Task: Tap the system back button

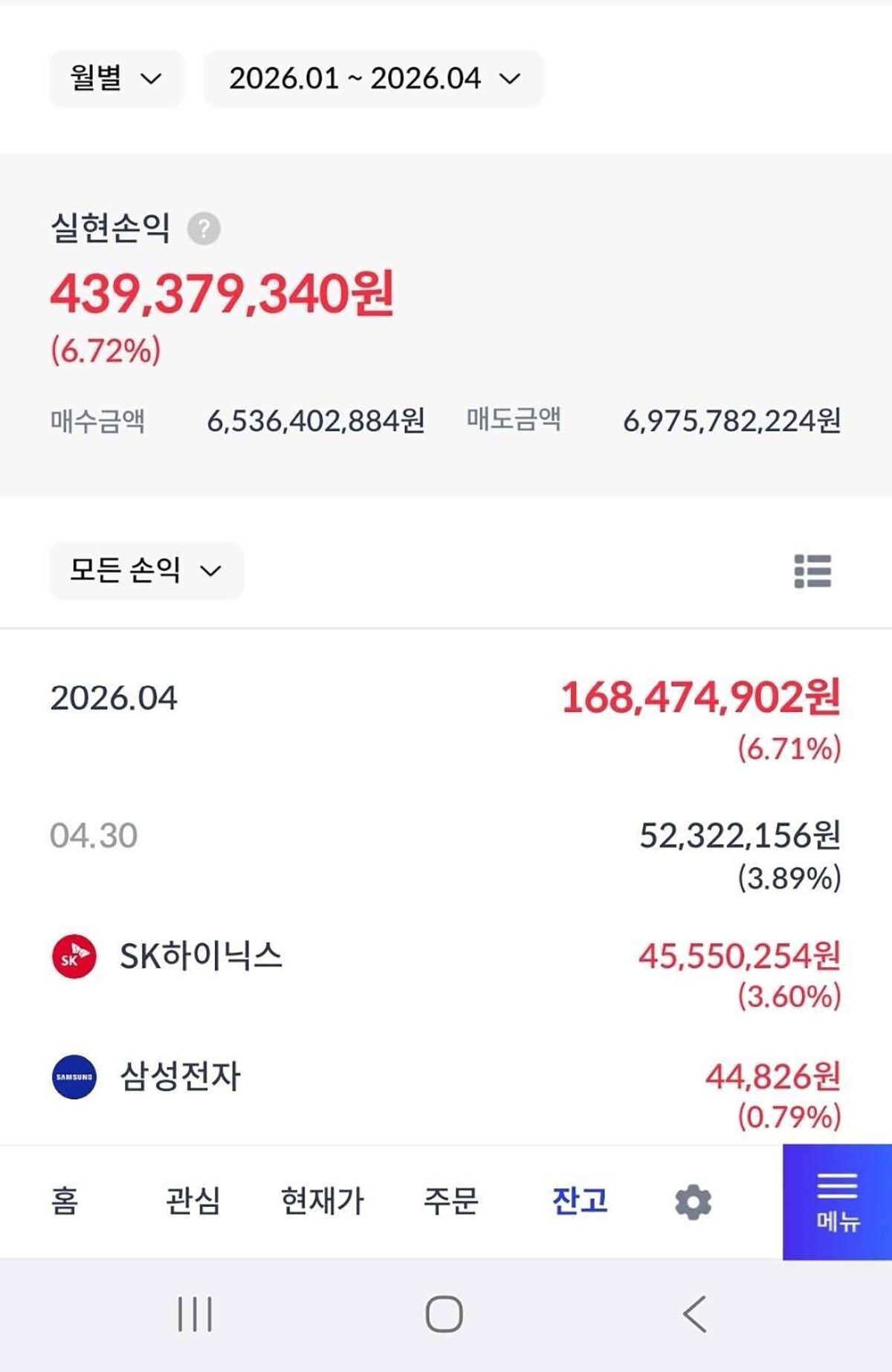Action: (694, 1314)
